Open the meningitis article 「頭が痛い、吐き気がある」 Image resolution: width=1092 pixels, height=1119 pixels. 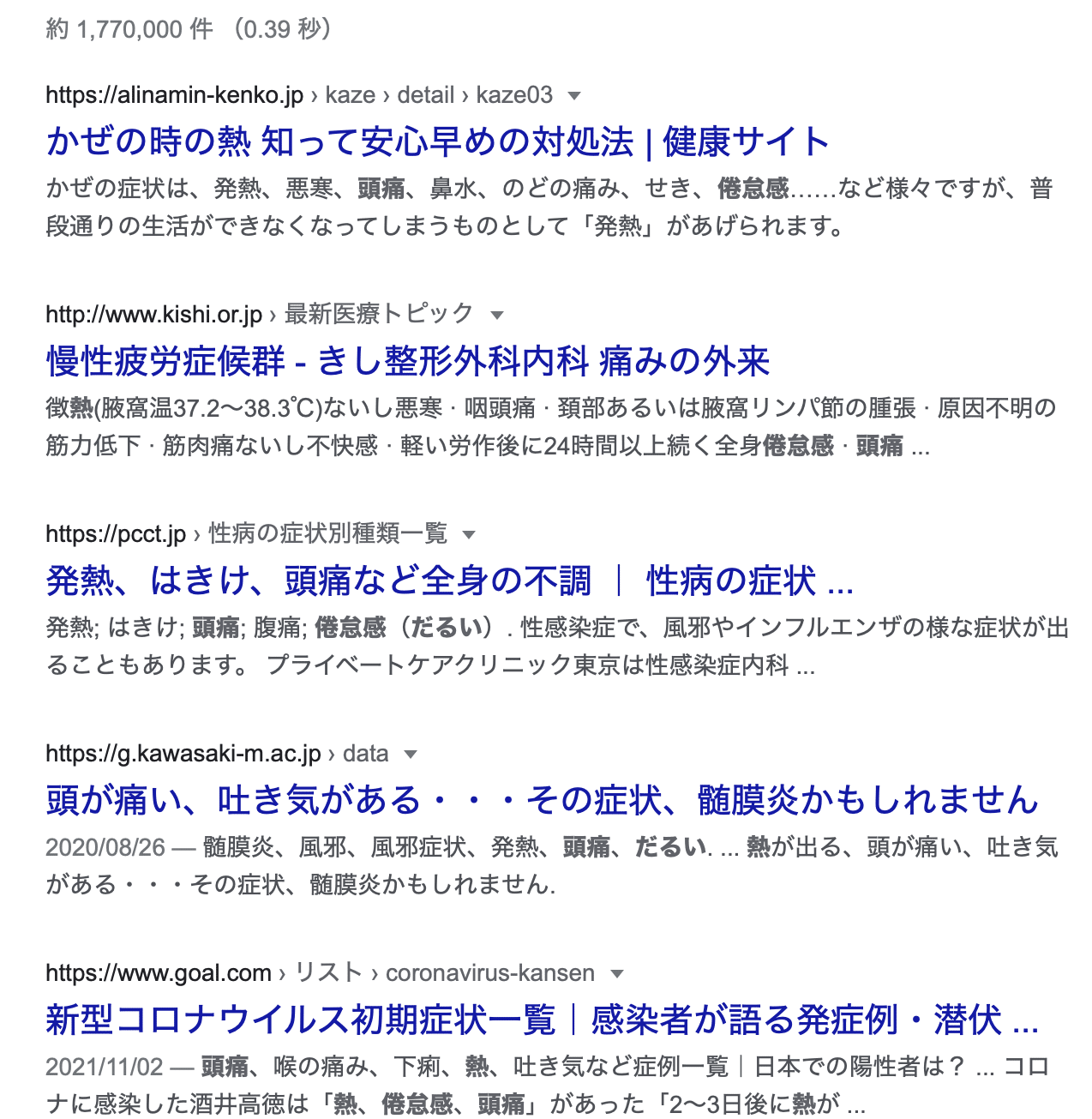click(x=540, y=801)
